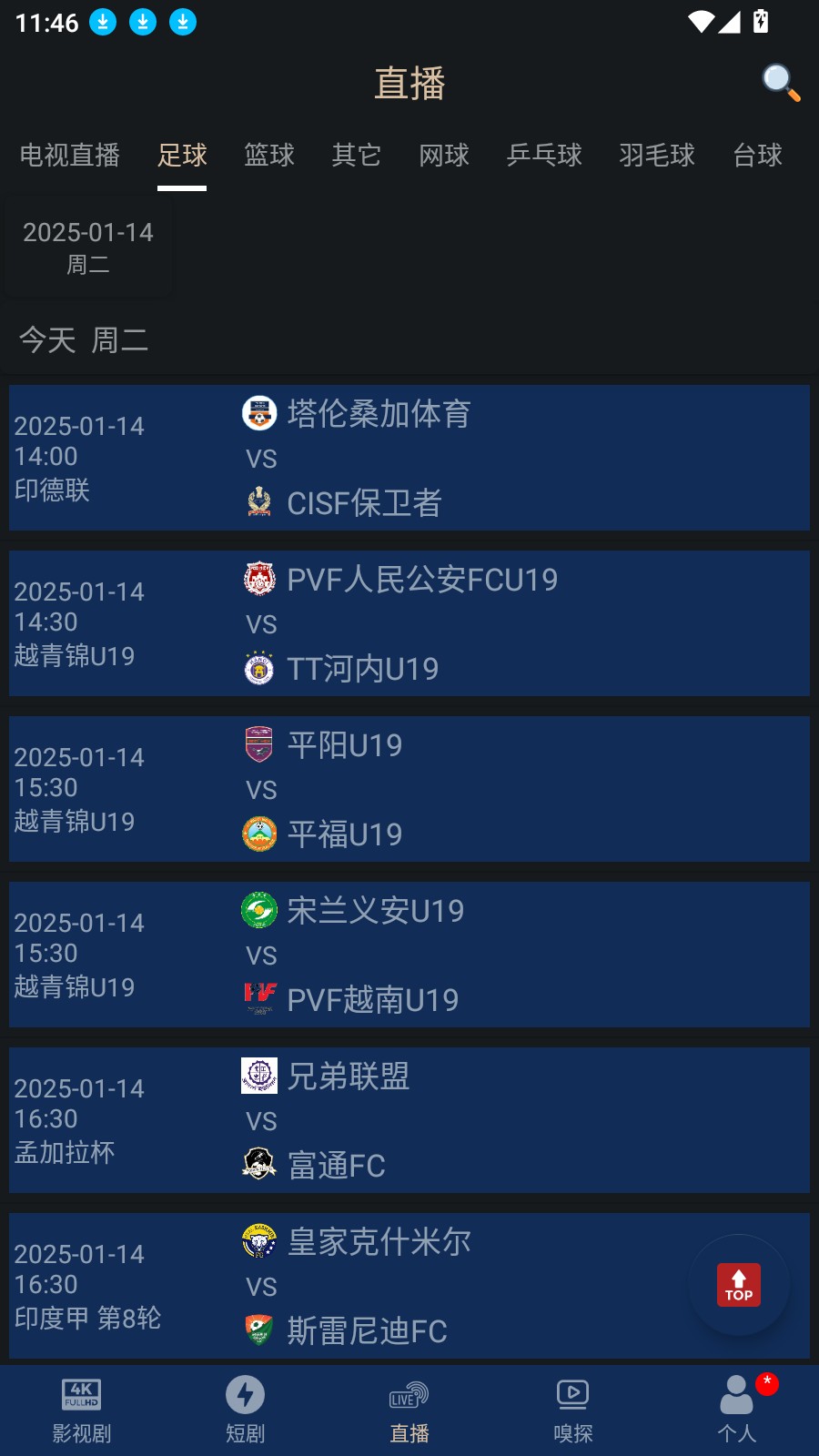The height and width of the screenshot is (1456, 819).
Task: Tap the 富通FC team badge
Action: (259, 1166)
